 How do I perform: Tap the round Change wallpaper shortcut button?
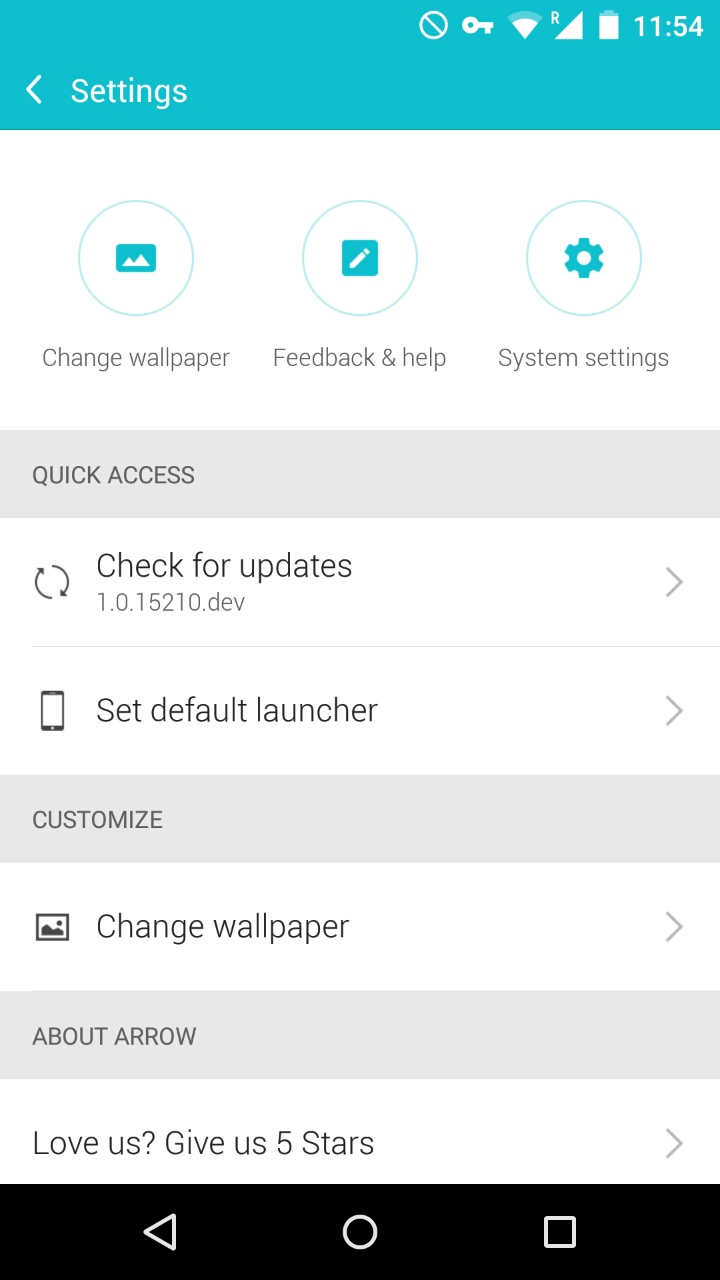136,258
